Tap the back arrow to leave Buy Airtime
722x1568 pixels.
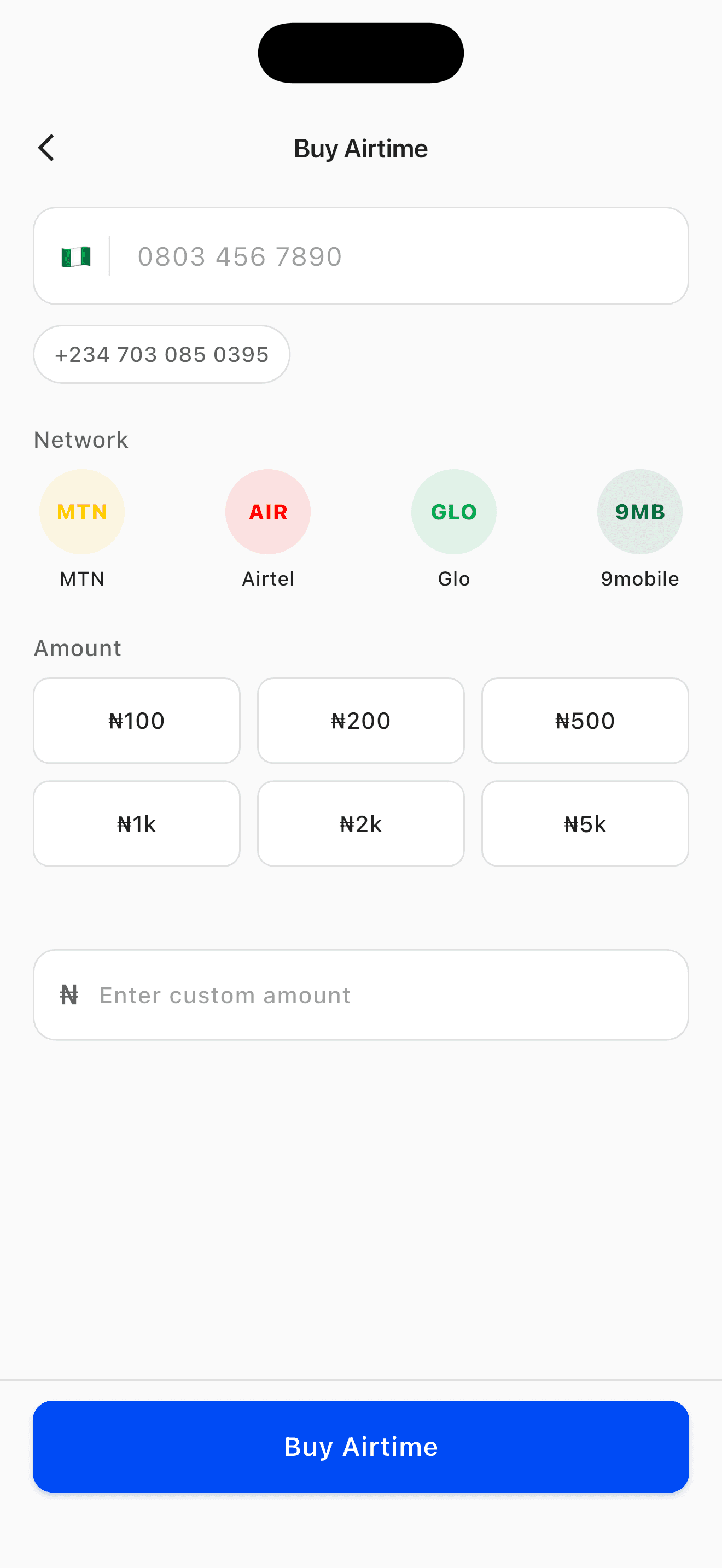coord(45,147)
